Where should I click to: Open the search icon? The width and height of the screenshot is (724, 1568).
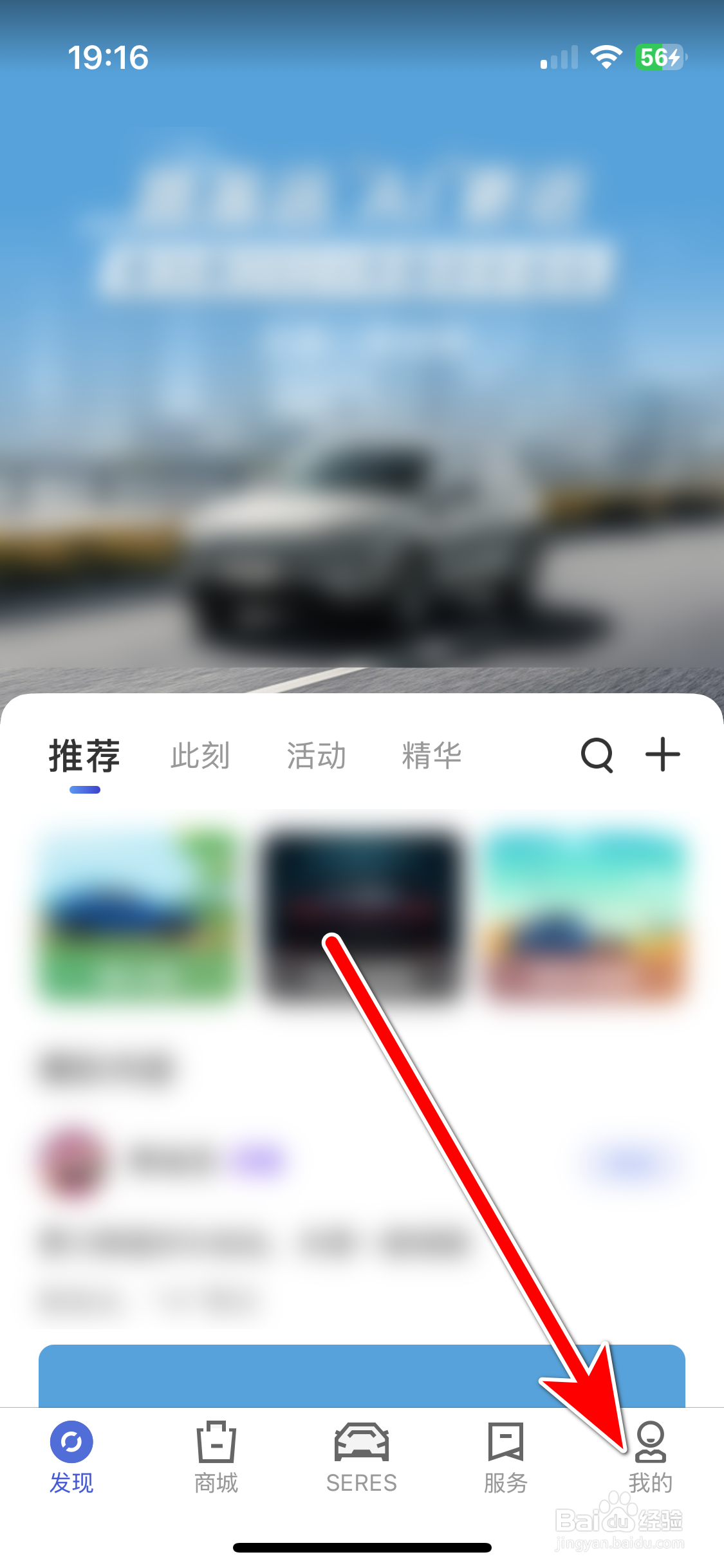tap(597, 756)
